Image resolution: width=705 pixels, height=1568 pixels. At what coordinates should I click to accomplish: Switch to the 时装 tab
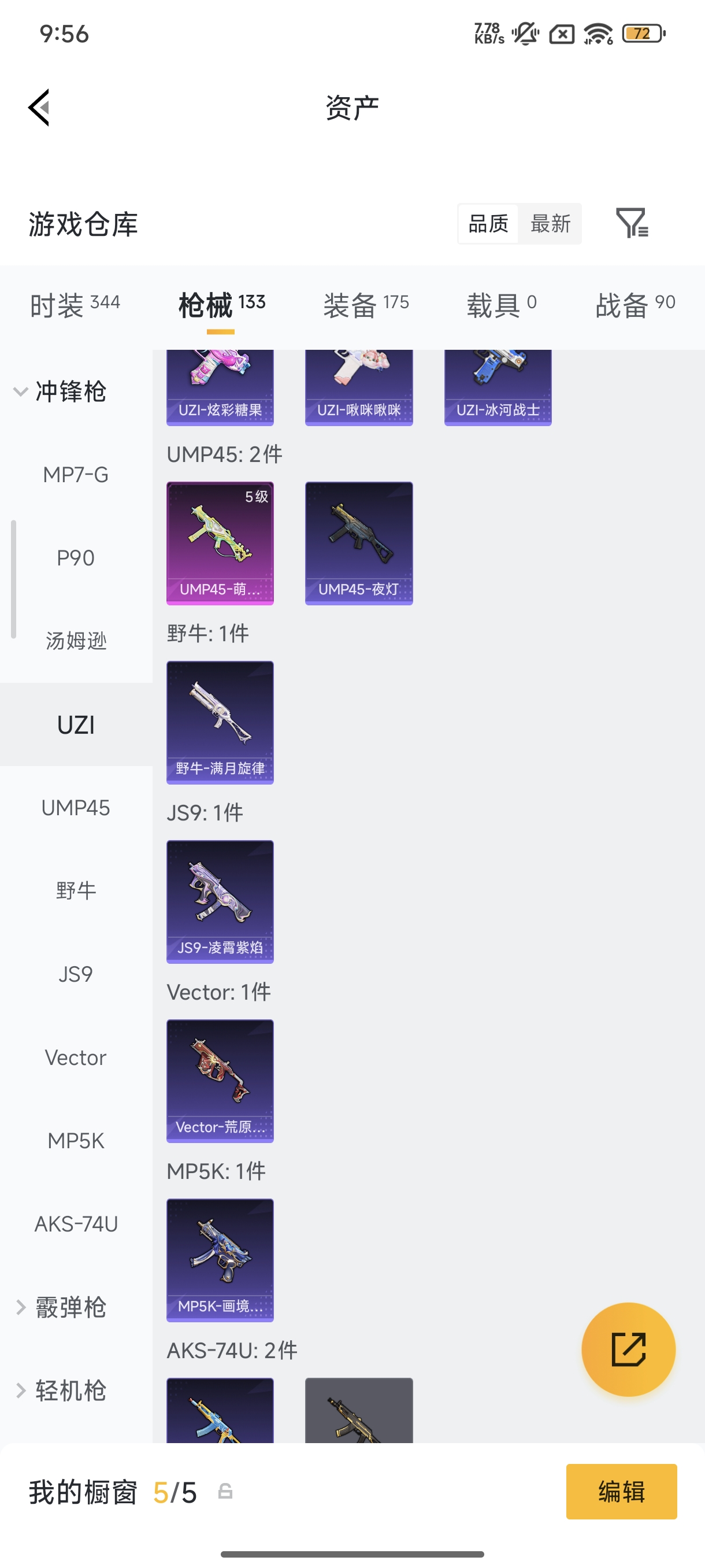coord(75,304)
